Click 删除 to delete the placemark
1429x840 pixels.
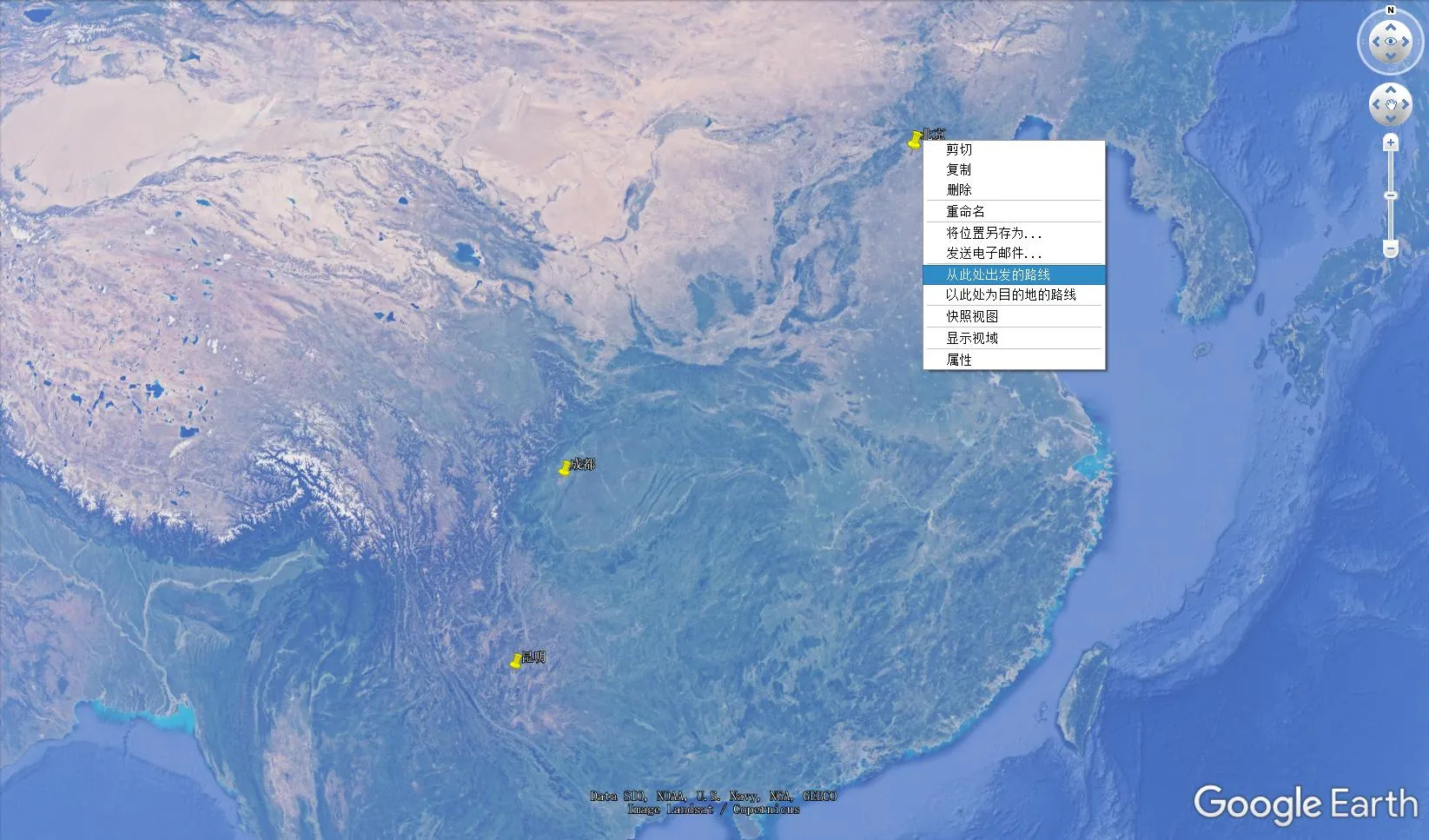tap(959, 189)
